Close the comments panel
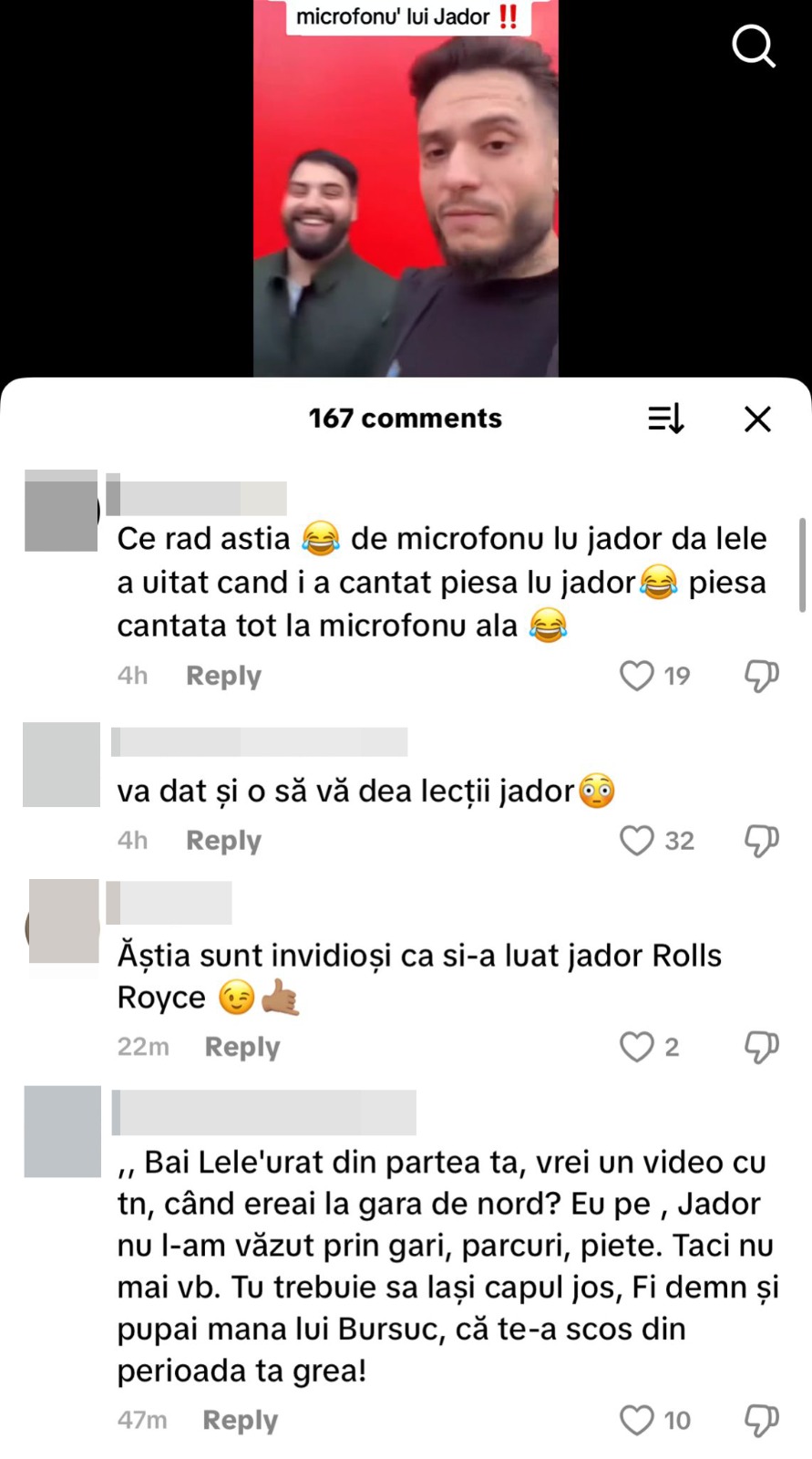 (x=757, y=419)
